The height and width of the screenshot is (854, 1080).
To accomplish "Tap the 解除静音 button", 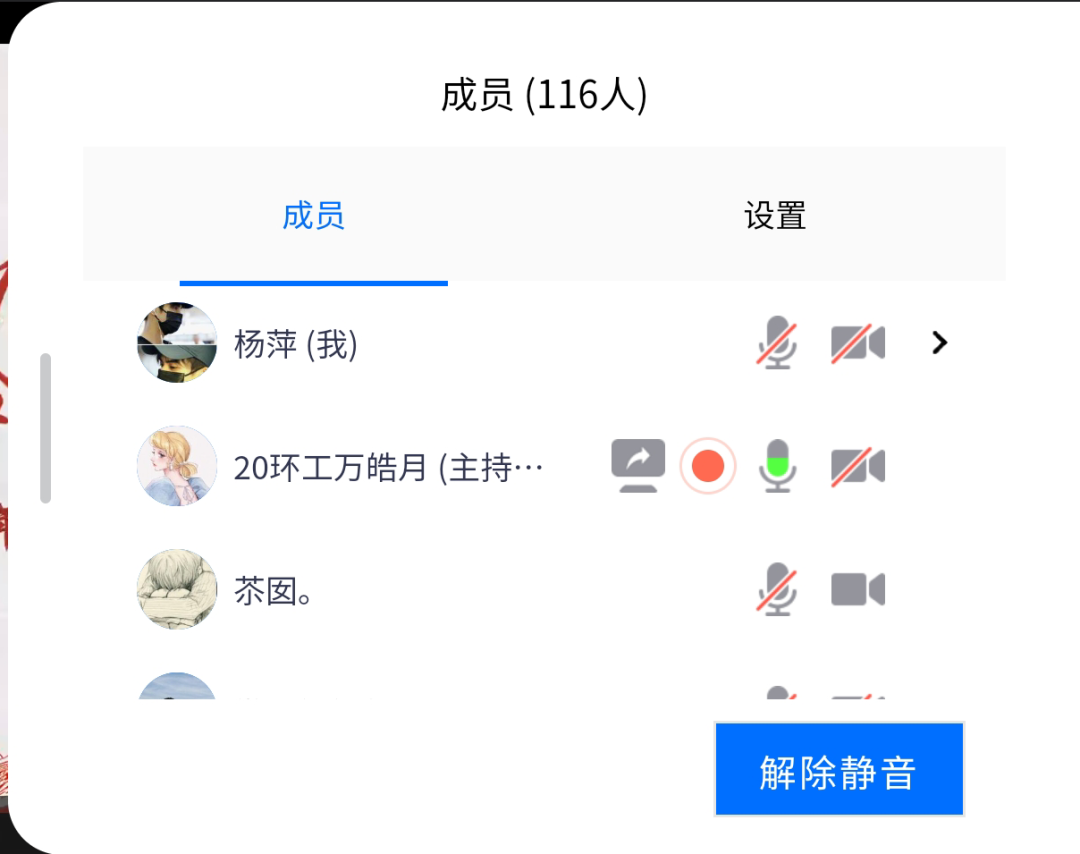I will tap(838, 771).
